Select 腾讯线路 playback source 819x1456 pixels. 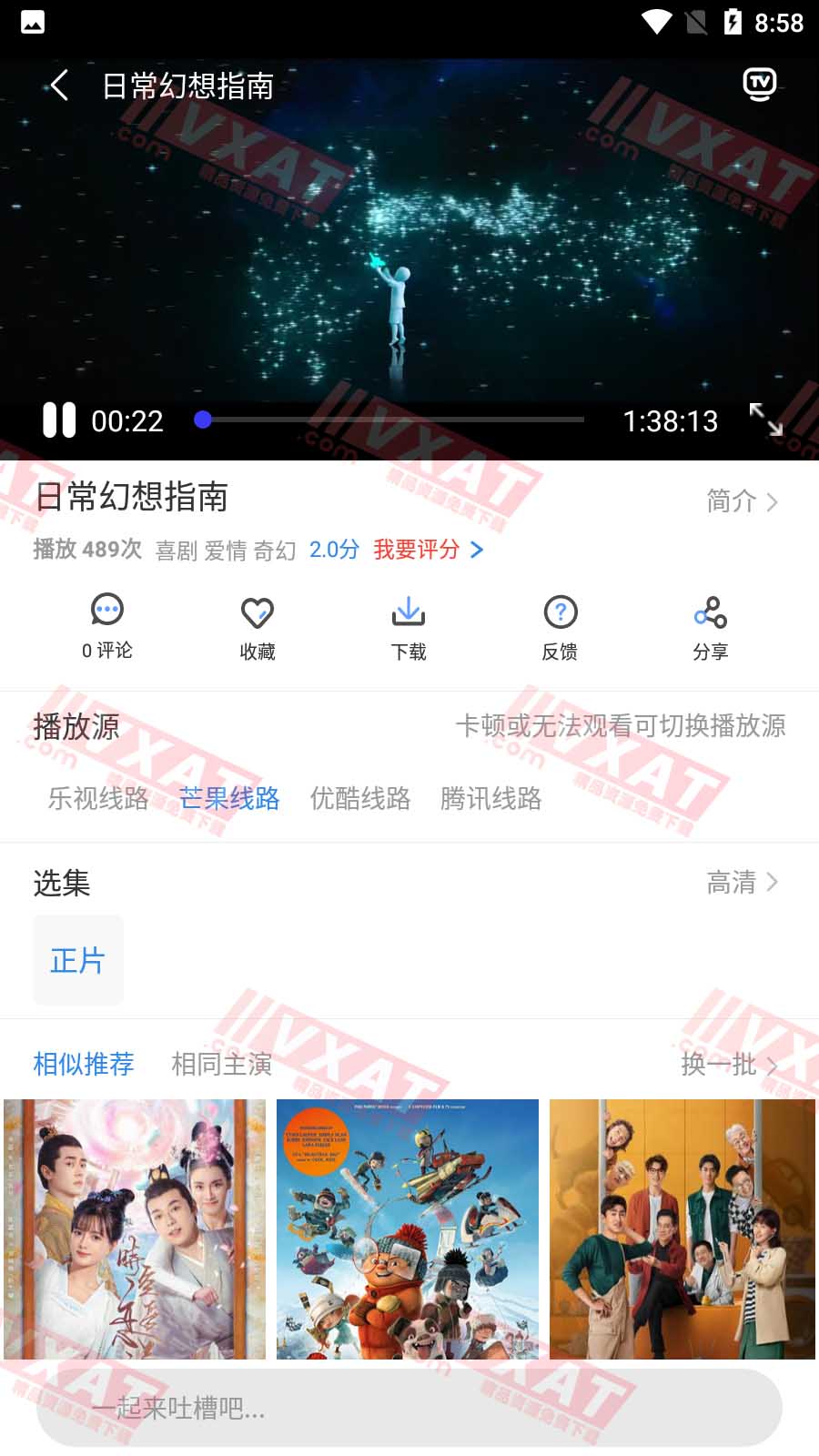pos(490,798)
